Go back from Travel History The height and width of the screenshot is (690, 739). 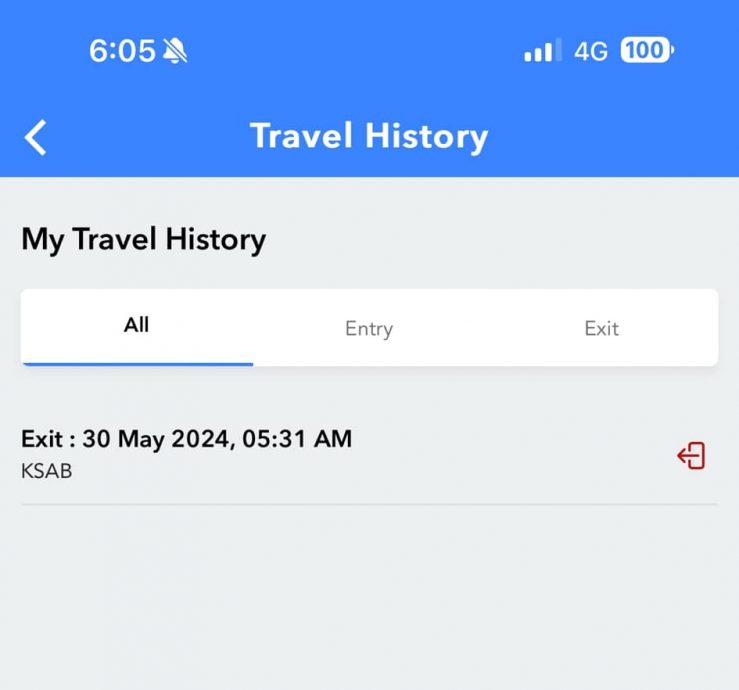[36, 137]
